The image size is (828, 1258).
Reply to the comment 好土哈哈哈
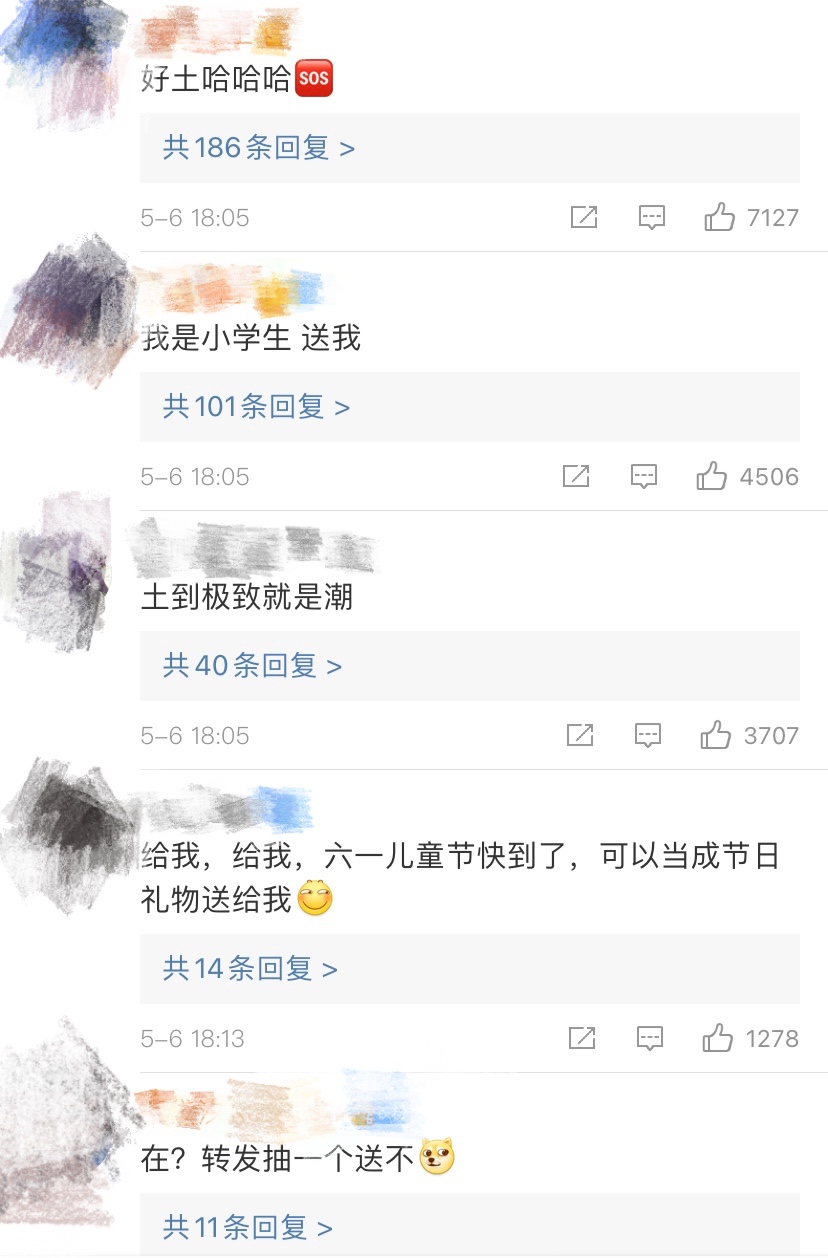coord(652,217)
